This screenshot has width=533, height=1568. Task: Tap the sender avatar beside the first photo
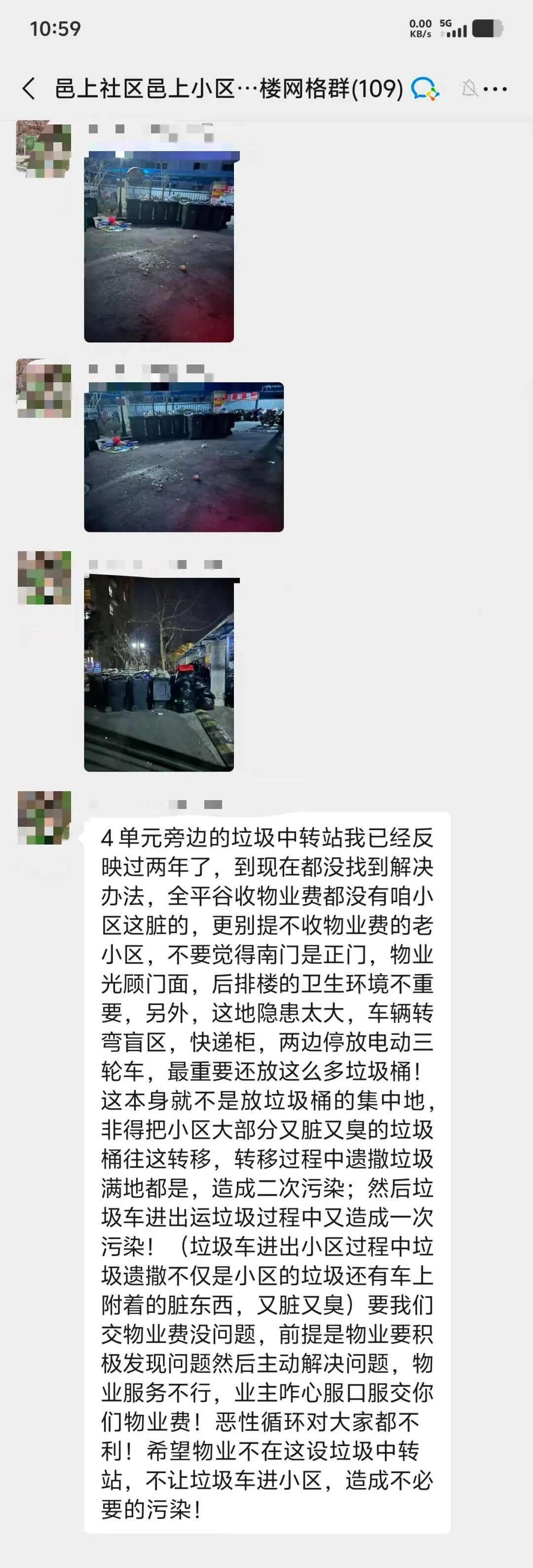pyautogui.click(x=44, y=150)
